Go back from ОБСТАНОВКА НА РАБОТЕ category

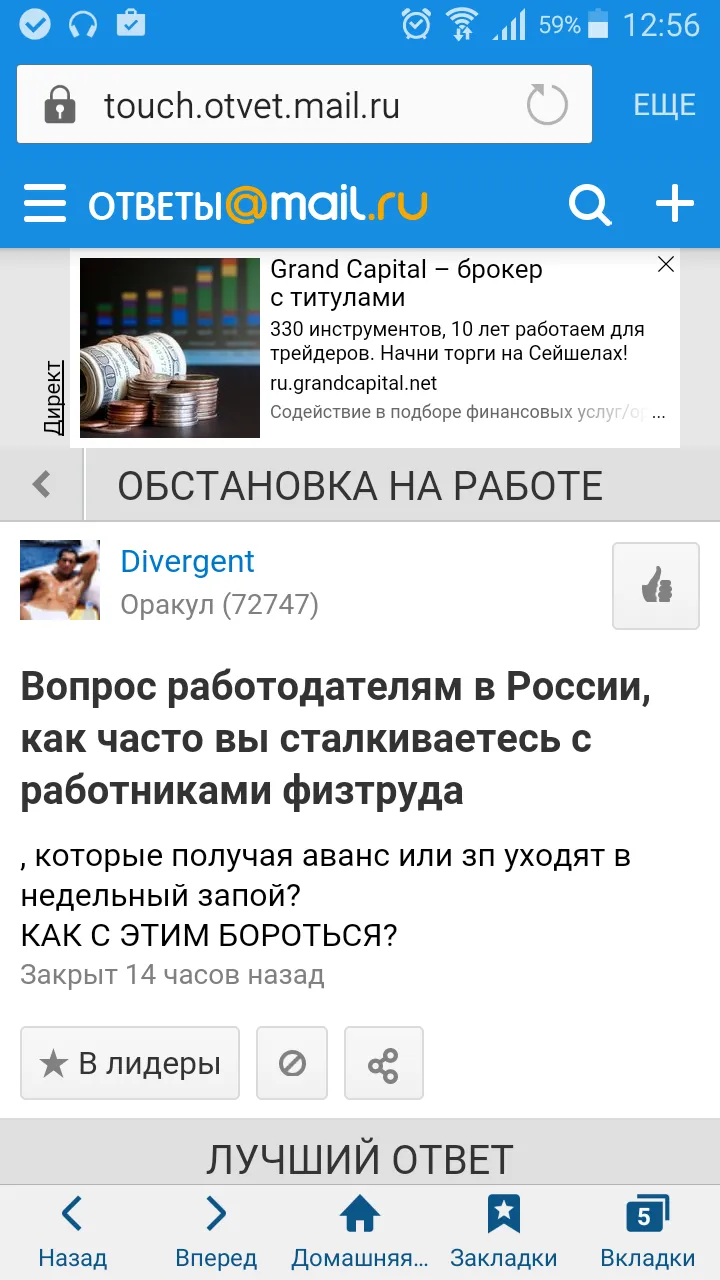[42, 486]
